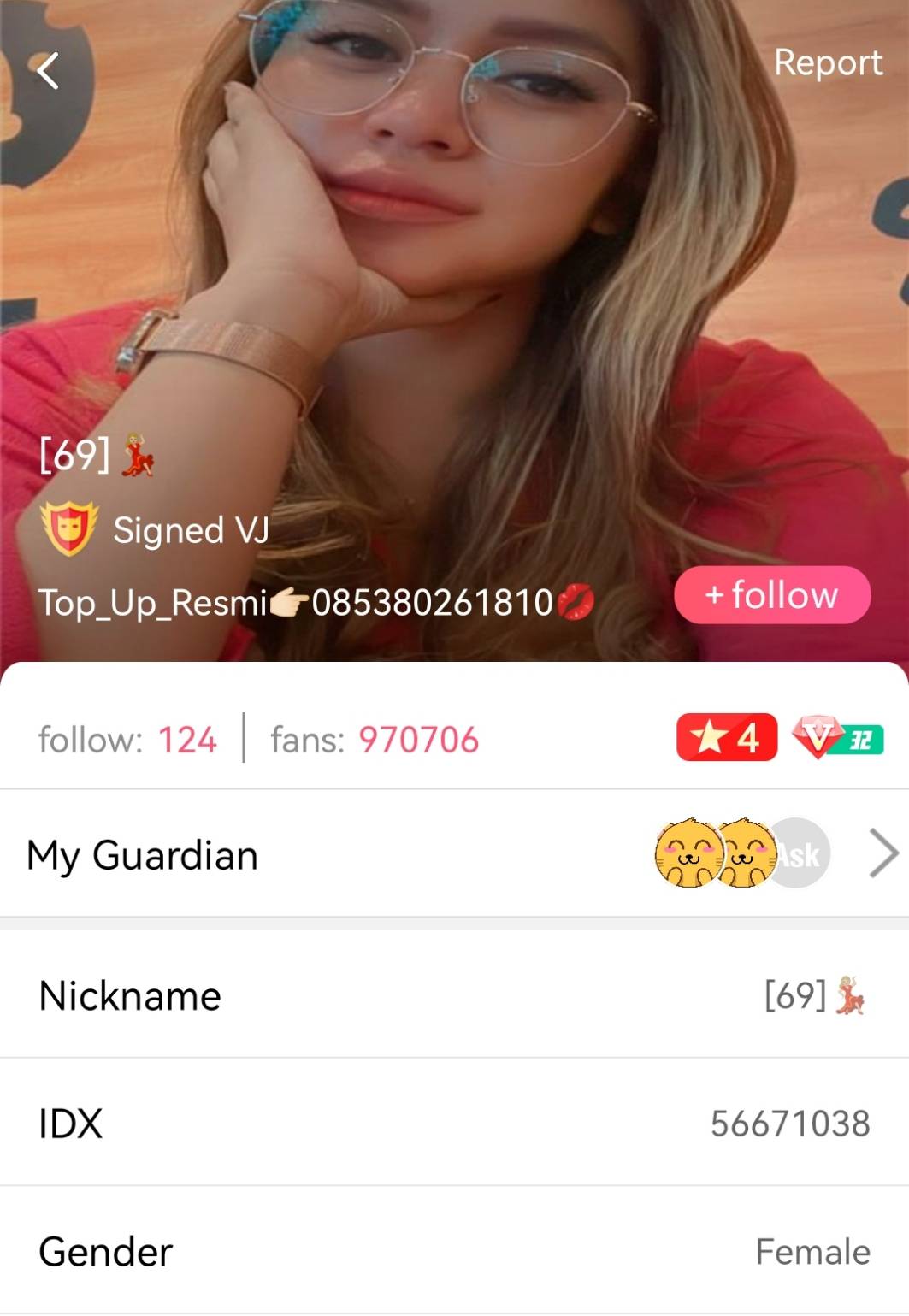Report this user profile
This screenshot has width=909, height=1316.
click(827, 62)
